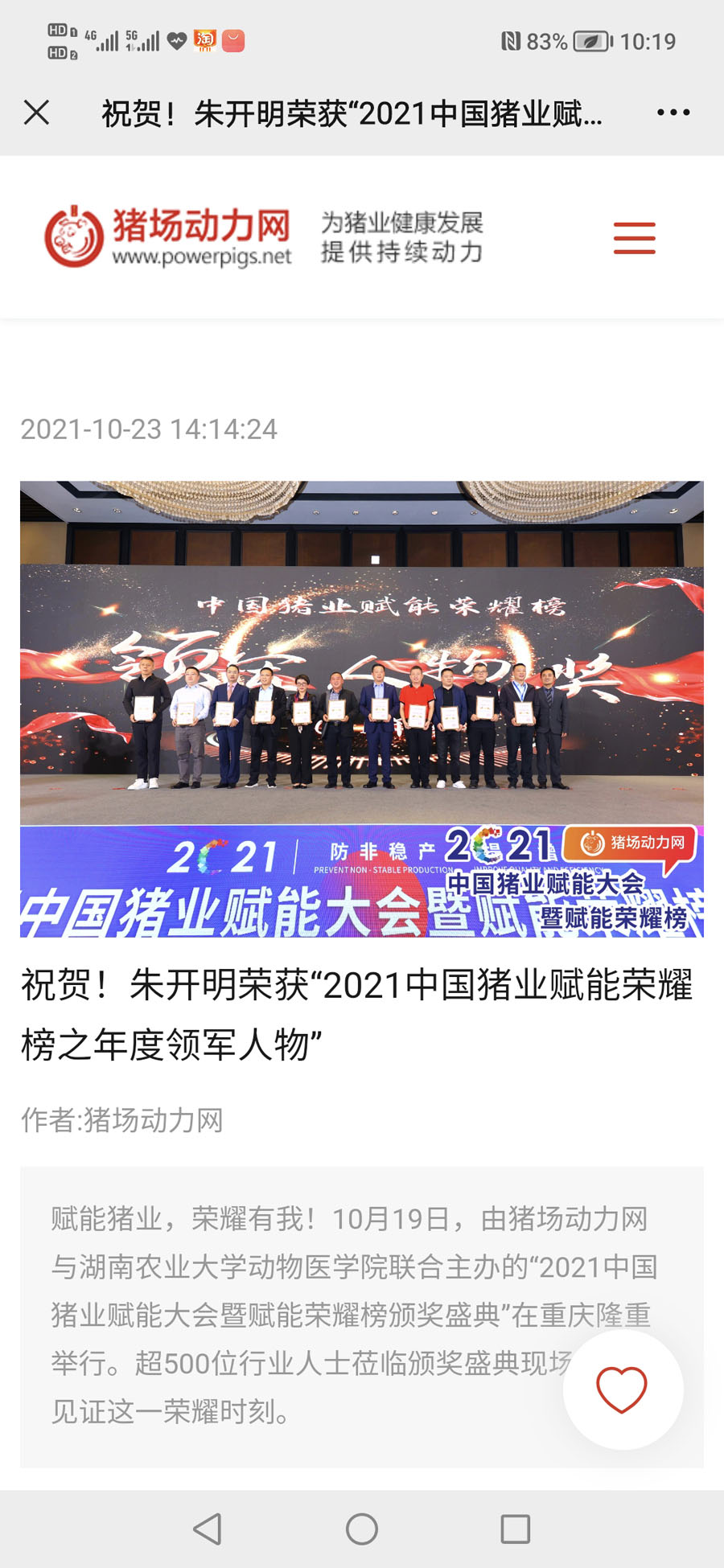Close the article page
Image resolution: width=724 pixels, height=1568 pixels.
(37, 113)
